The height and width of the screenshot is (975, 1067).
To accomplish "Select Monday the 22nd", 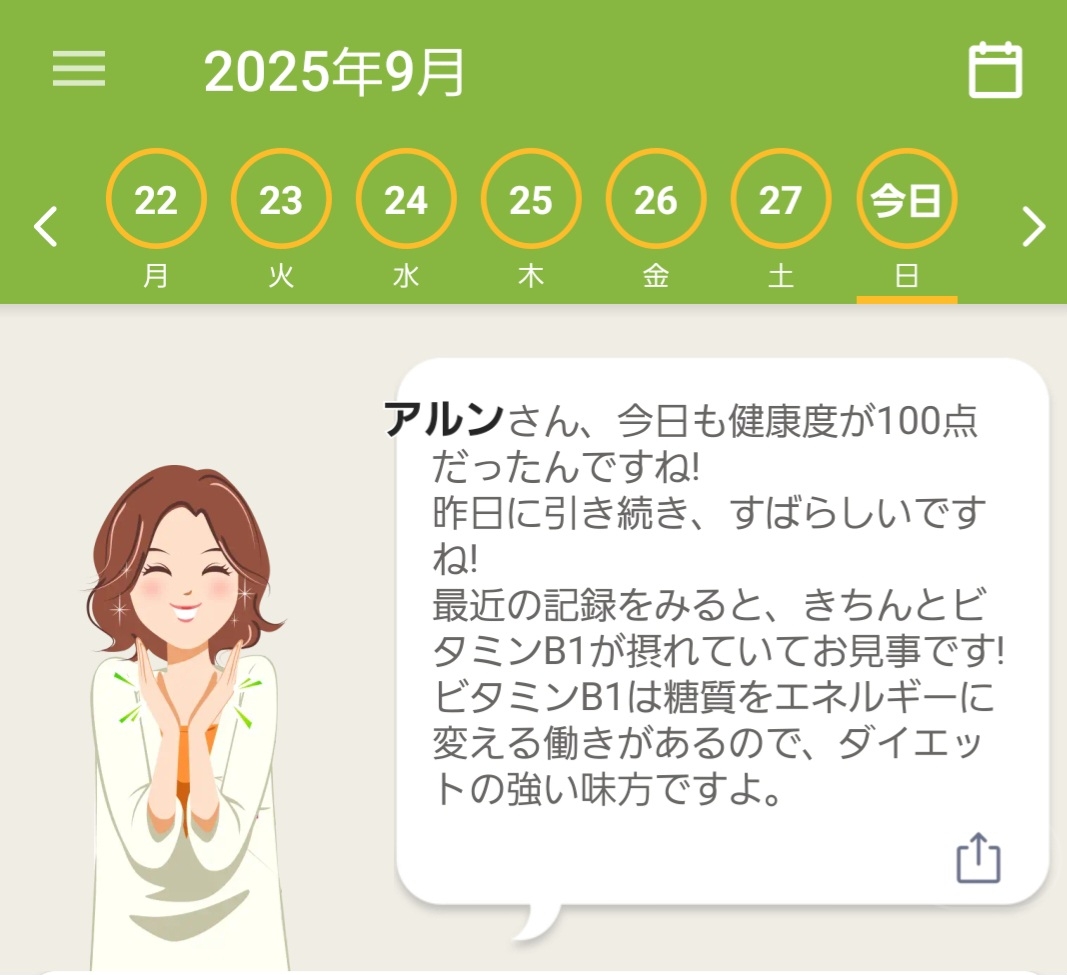I will (156, 200).
